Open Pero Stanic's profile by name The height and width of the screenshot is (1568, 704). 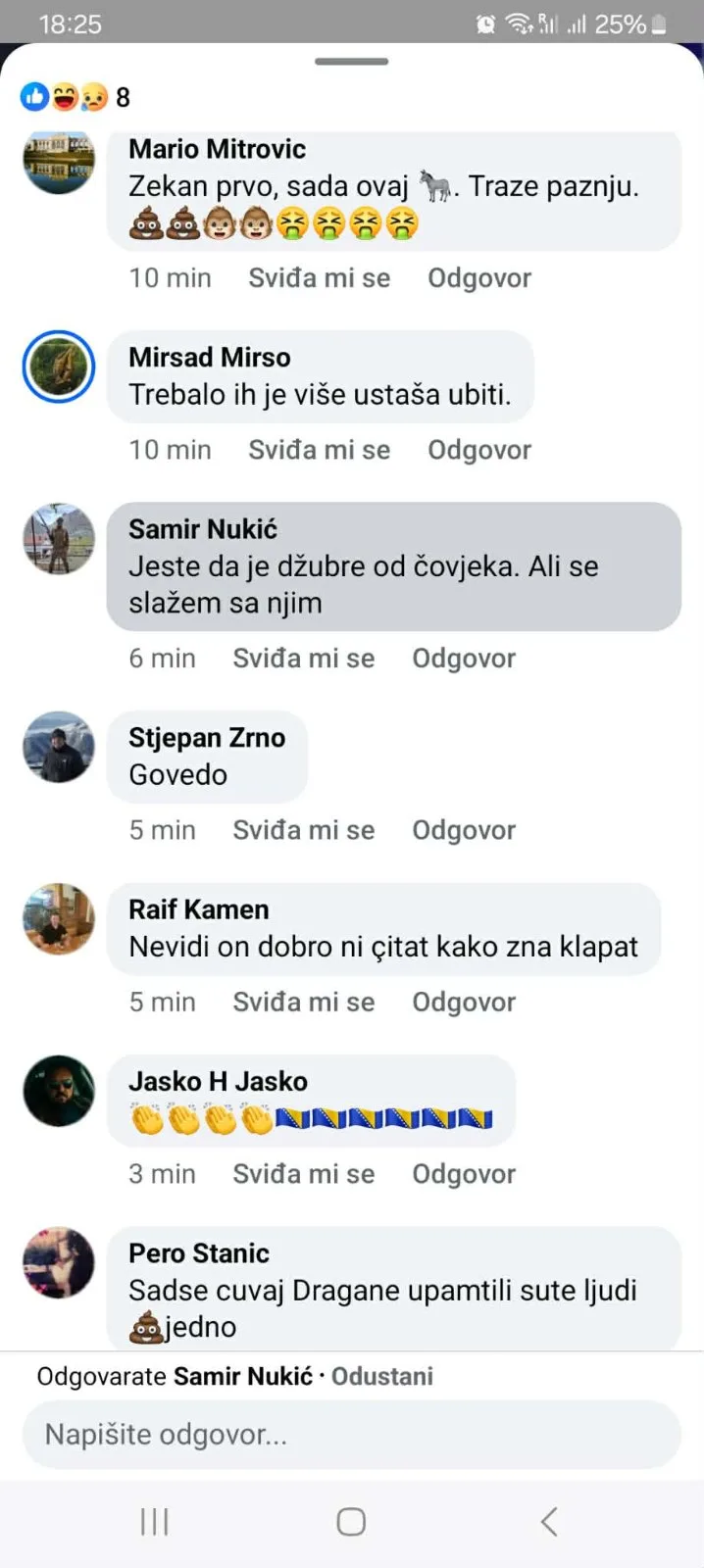click(199, 1253)
